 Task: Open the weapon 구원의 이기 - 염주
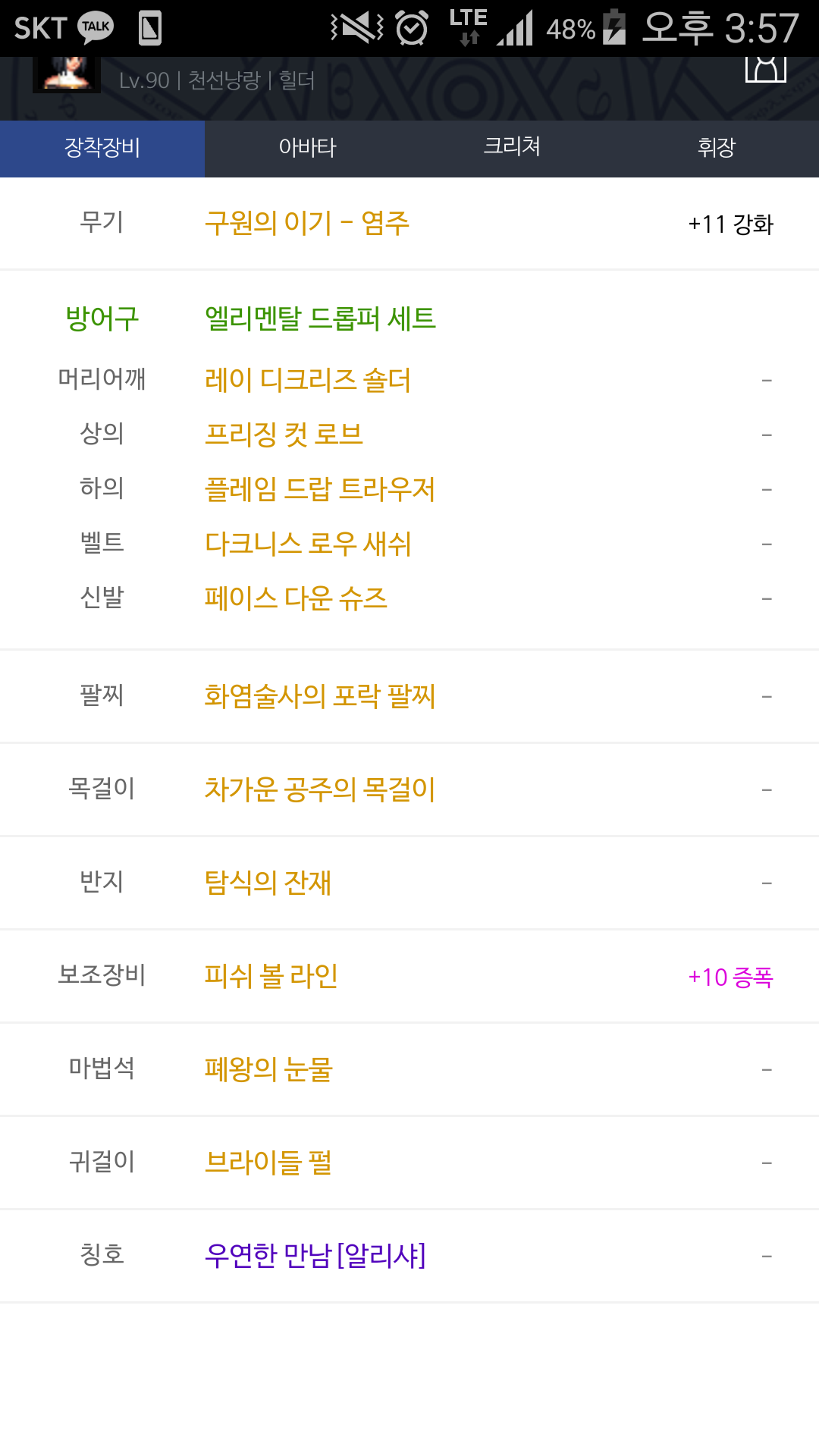click(307, 224)
